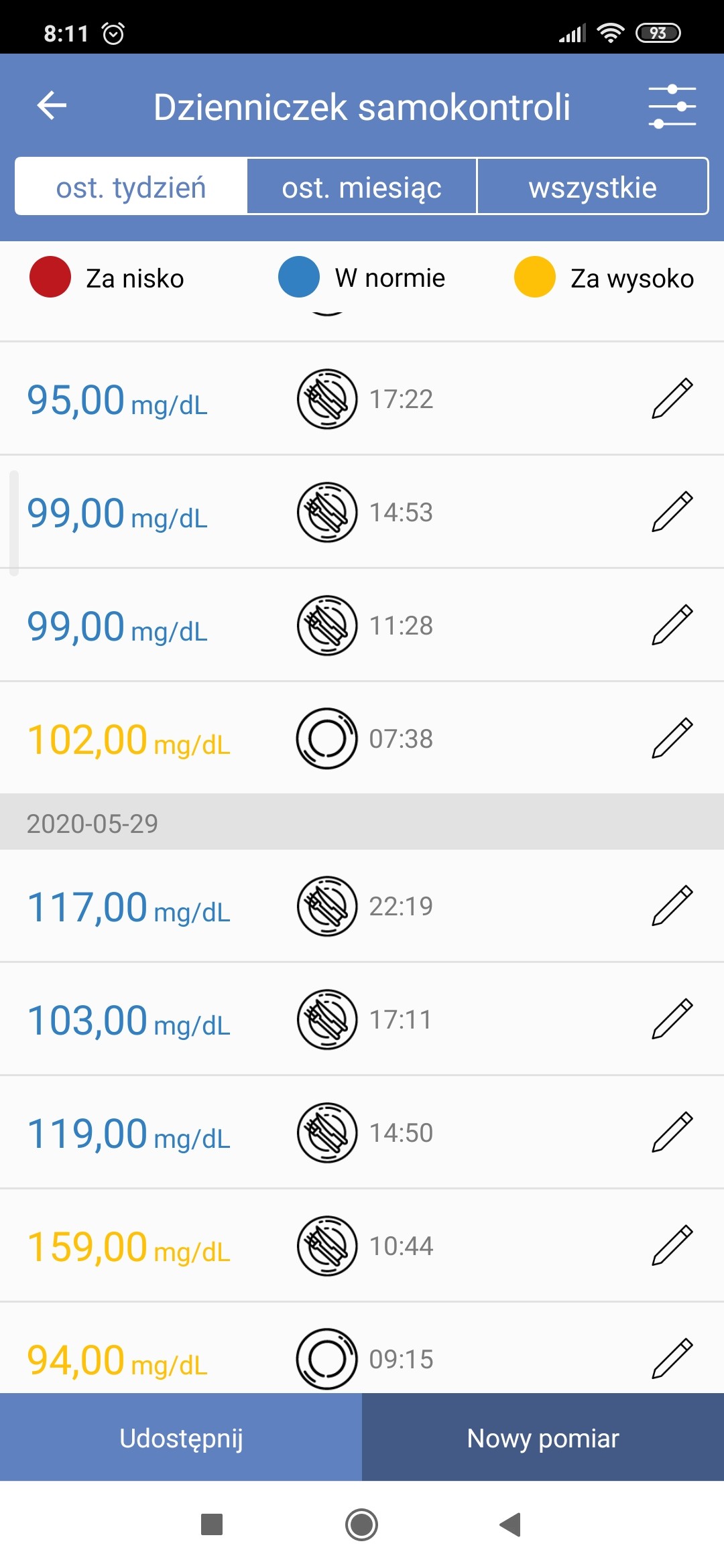Edit the 94,00 mg/dL entry at 09:15
The height and width of the screenshot is (1568, 724).
point(672,1359)
